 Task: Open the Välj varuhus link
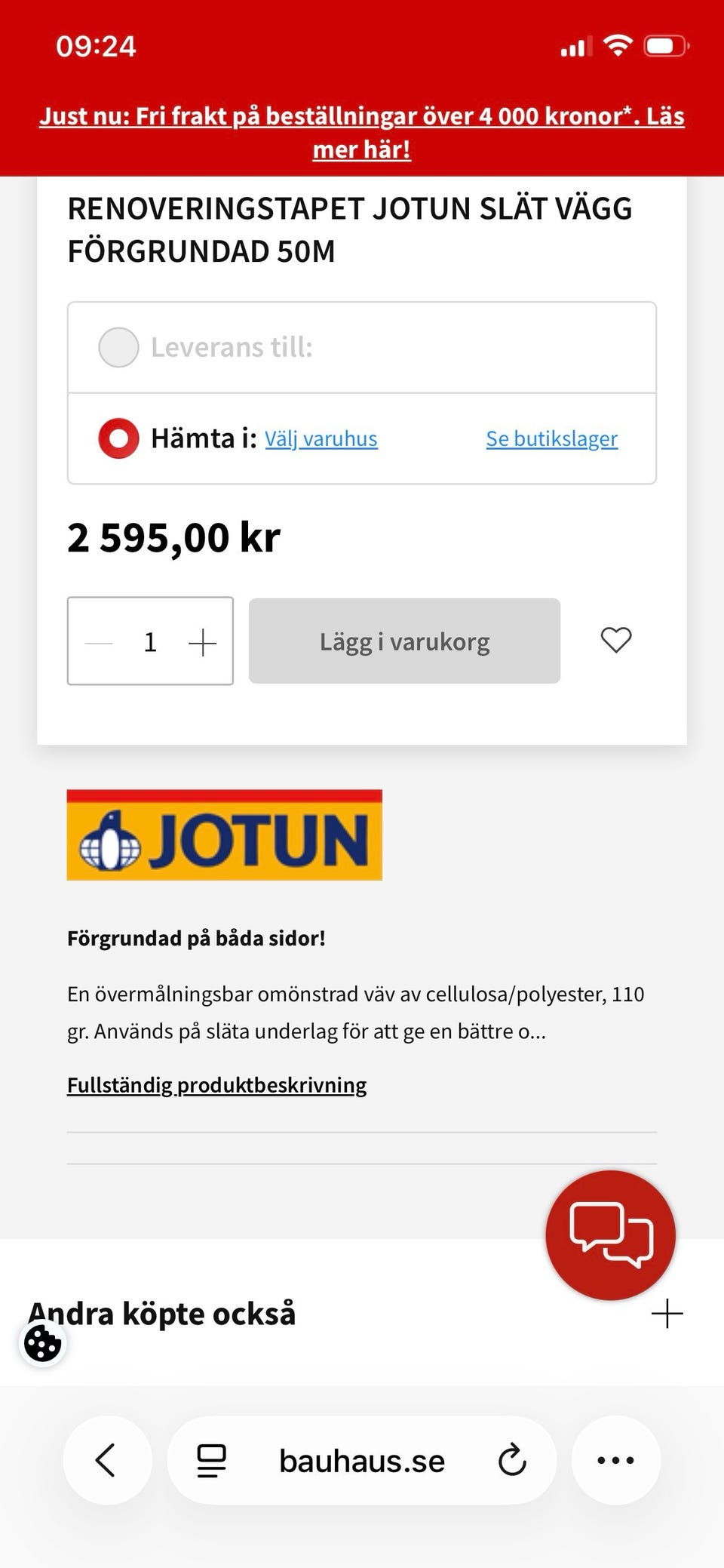pos(321,438)
